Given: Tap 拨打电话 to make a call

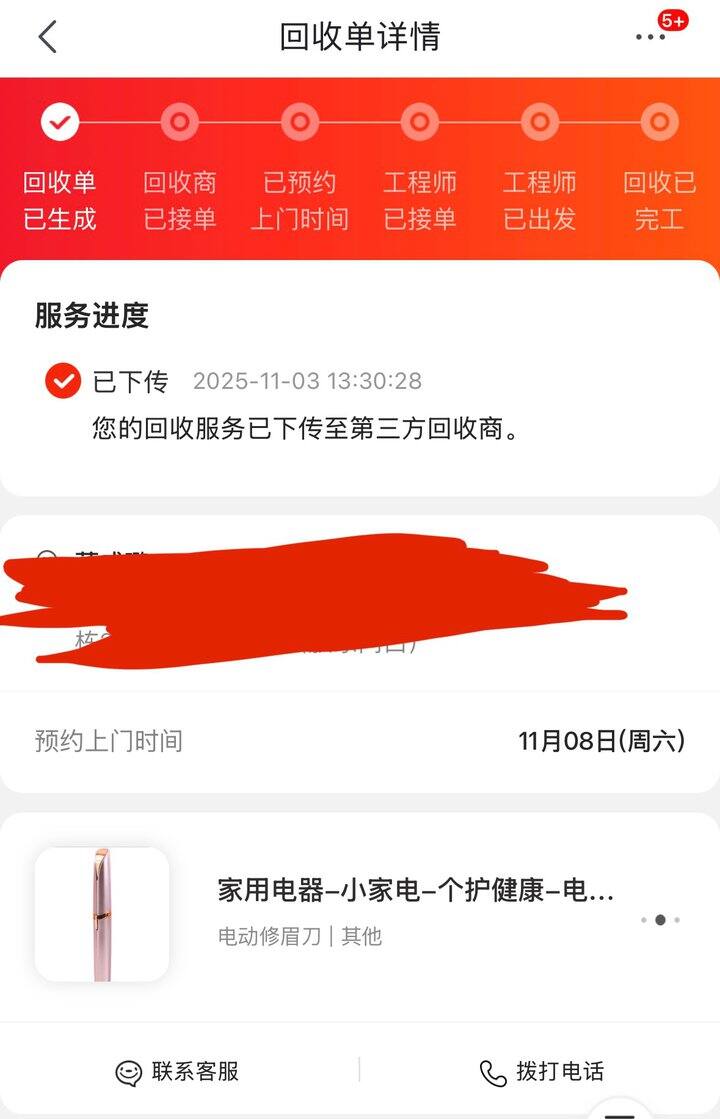Looking at the screenshot, I should (x=542, y=1072).
